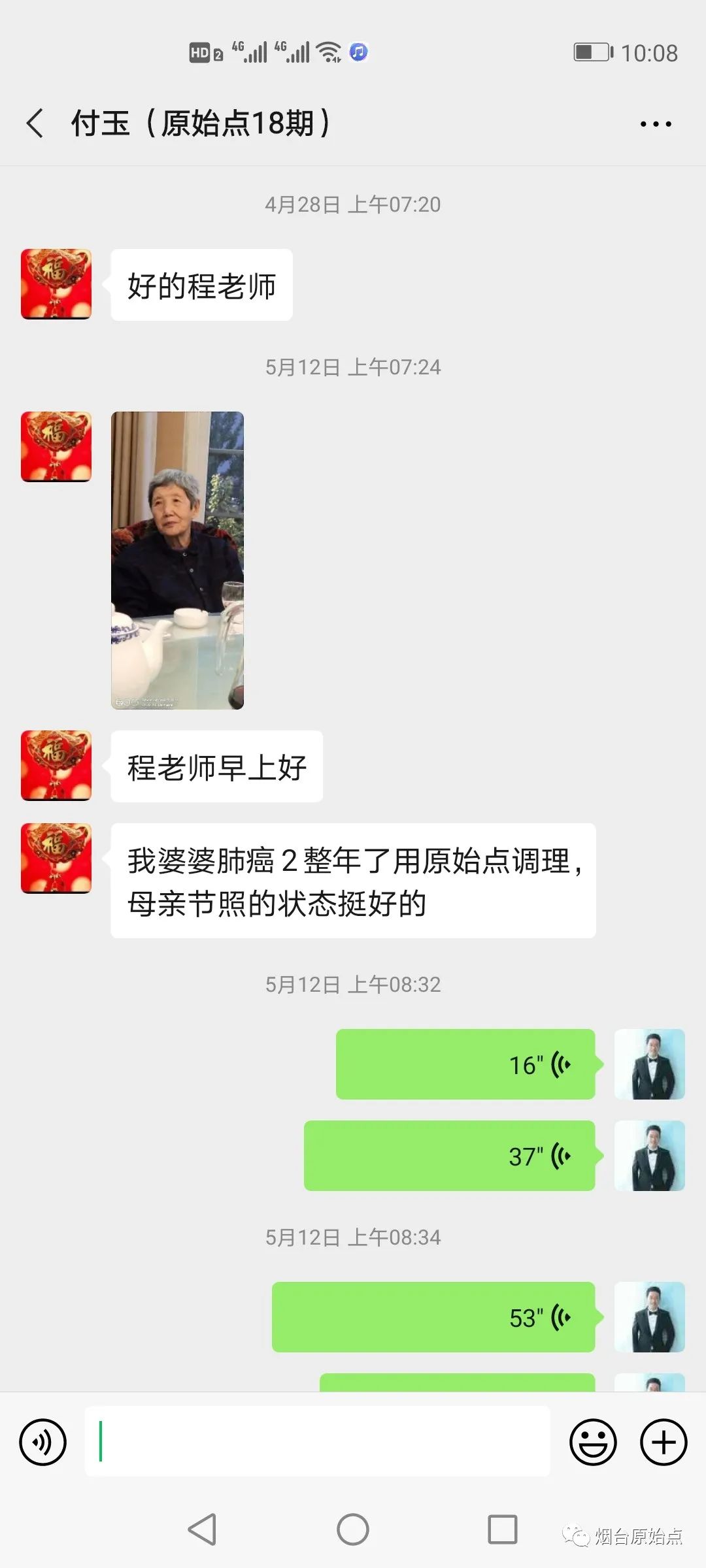Focus the message text field
Screen dimensions: 706x1568
(x=318, y=1441)
